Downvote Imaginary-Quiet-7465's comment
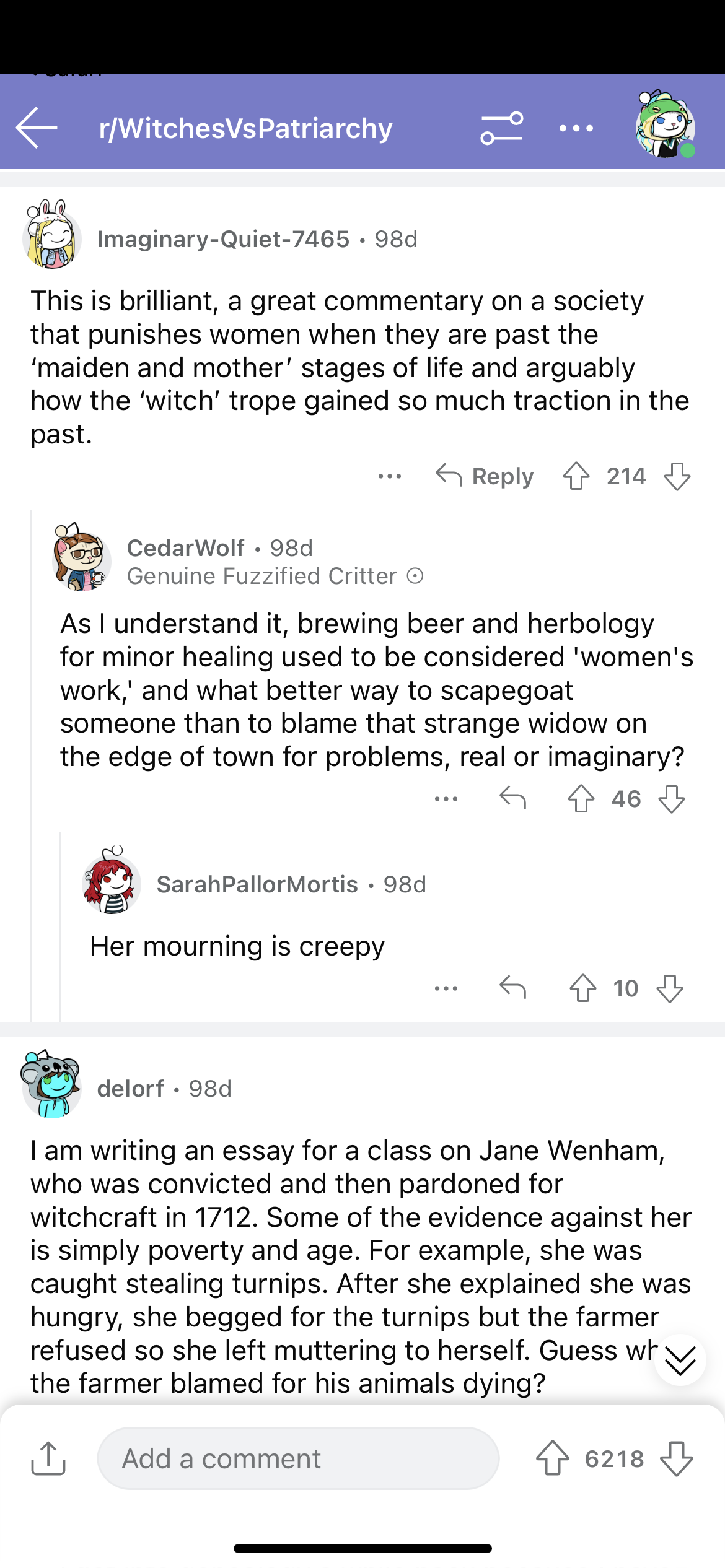The image size is (725, 1568). [x=677, y=476]
